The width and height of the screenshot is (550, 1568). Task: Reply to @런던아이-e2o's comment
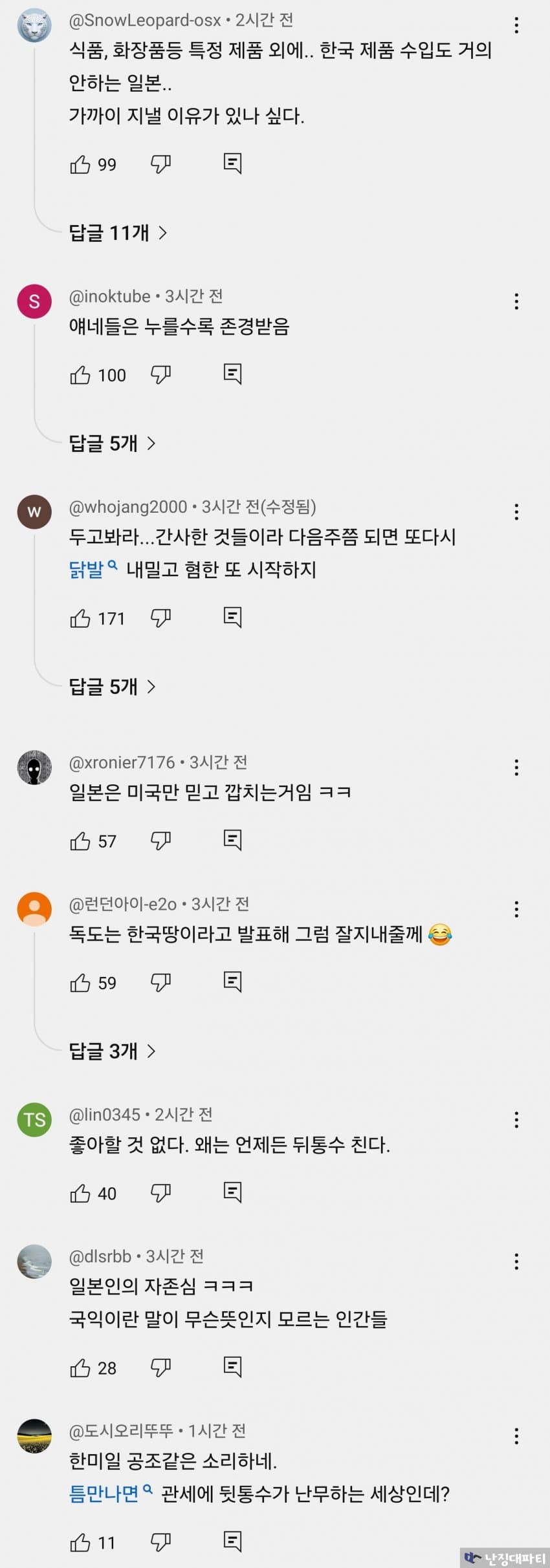[232, 982]
